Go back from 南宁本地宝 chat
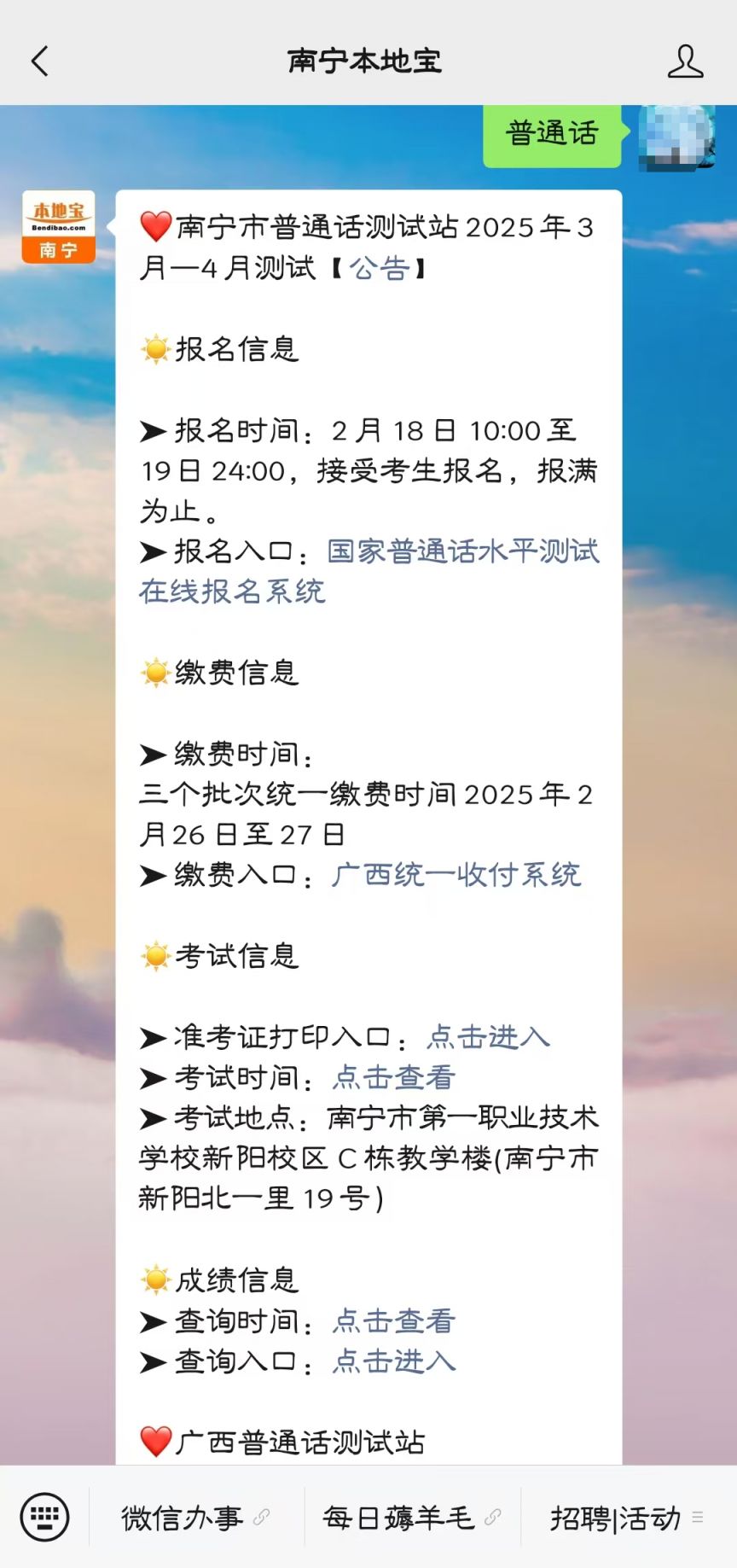This screenshot has width=737, height=1568. [40, 61]
